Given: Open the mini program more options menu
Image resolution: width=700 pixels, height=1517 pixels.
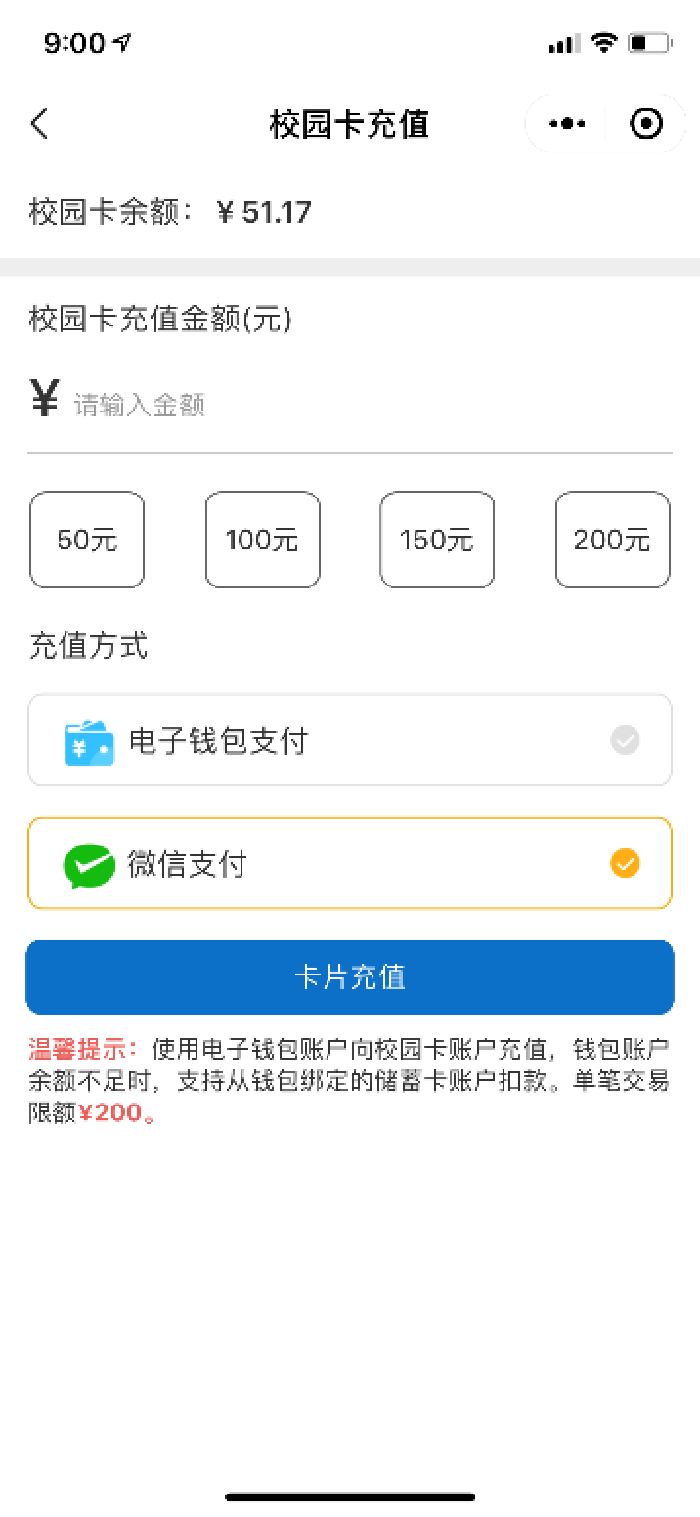Looking at the screenshot, I should coord(567,125).
